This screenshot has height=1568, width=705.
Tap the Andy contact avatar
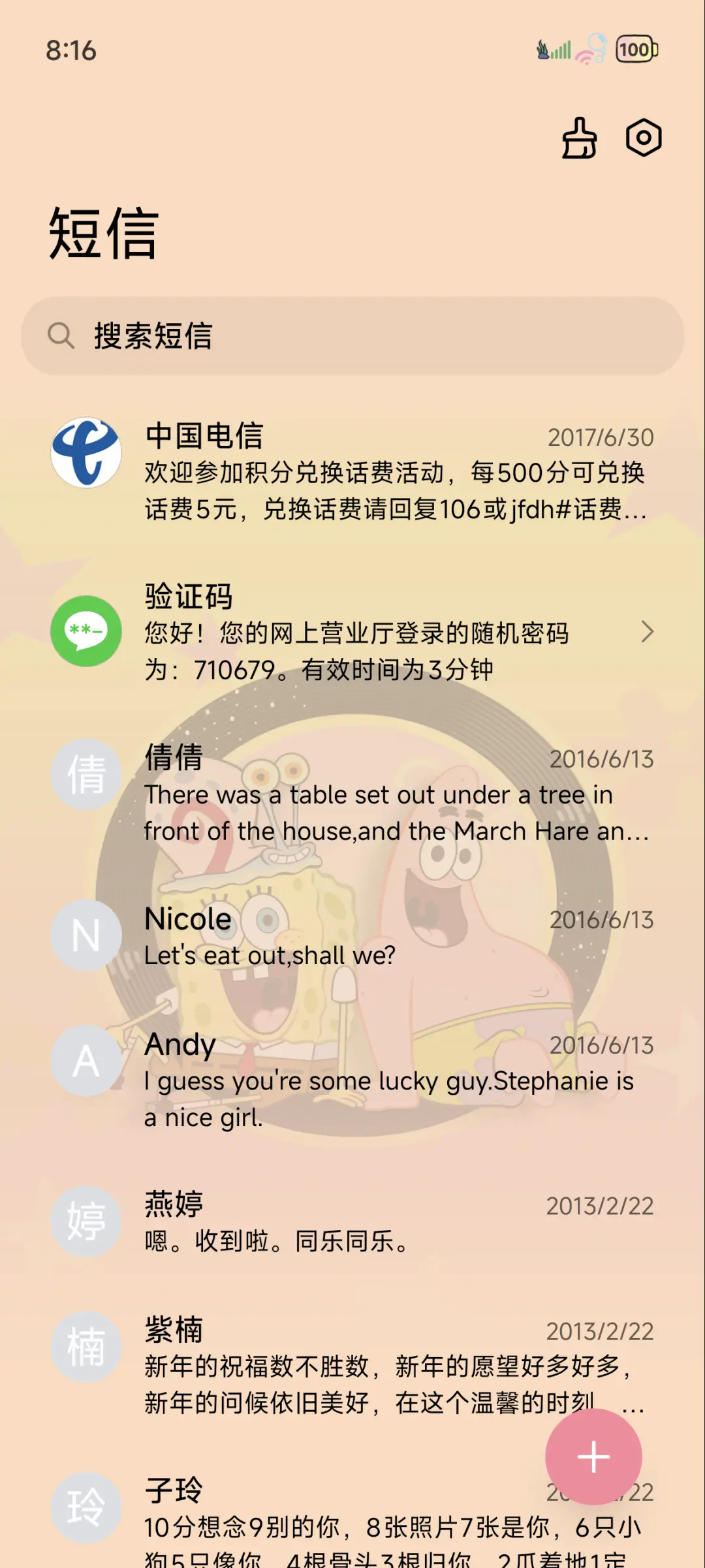point(86,1062)
